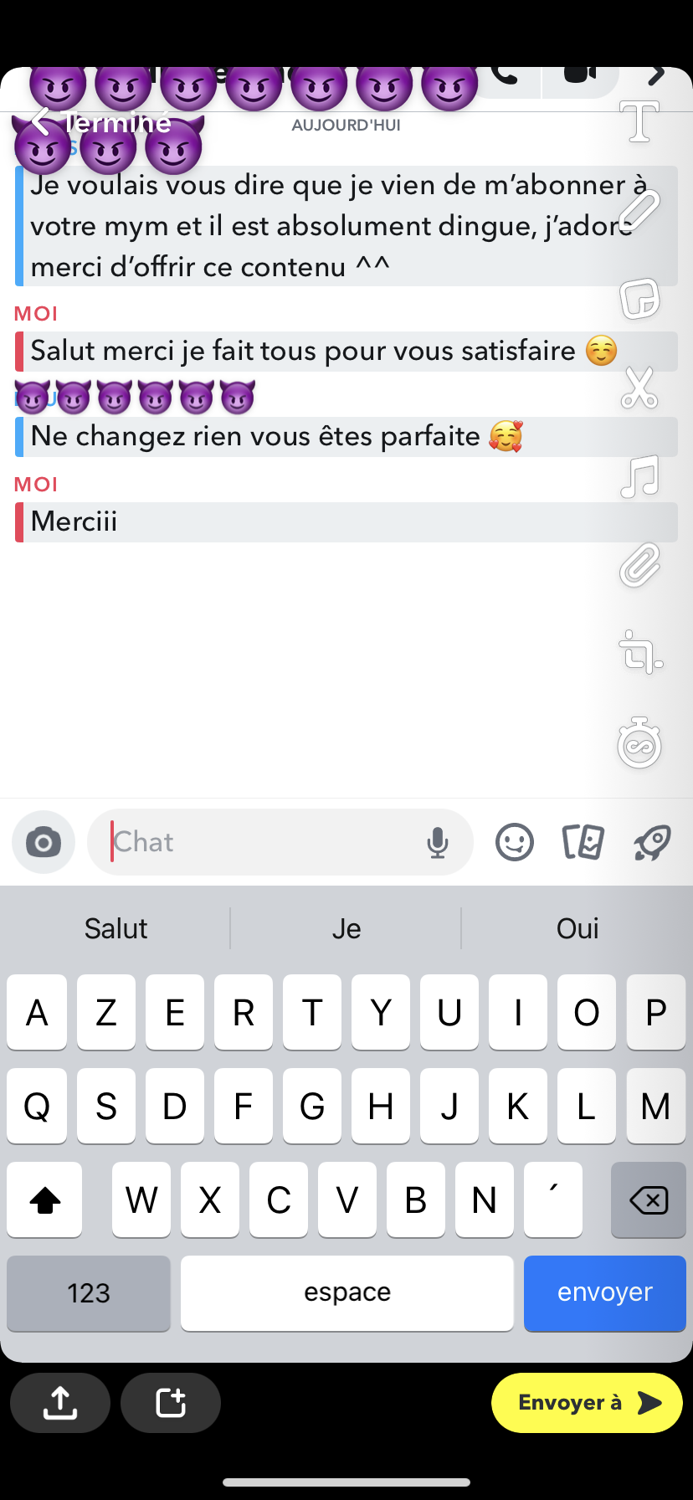This screenshot has width=693, height=1500.
Task: Open the crop tool
Action: tap(639, 652)
